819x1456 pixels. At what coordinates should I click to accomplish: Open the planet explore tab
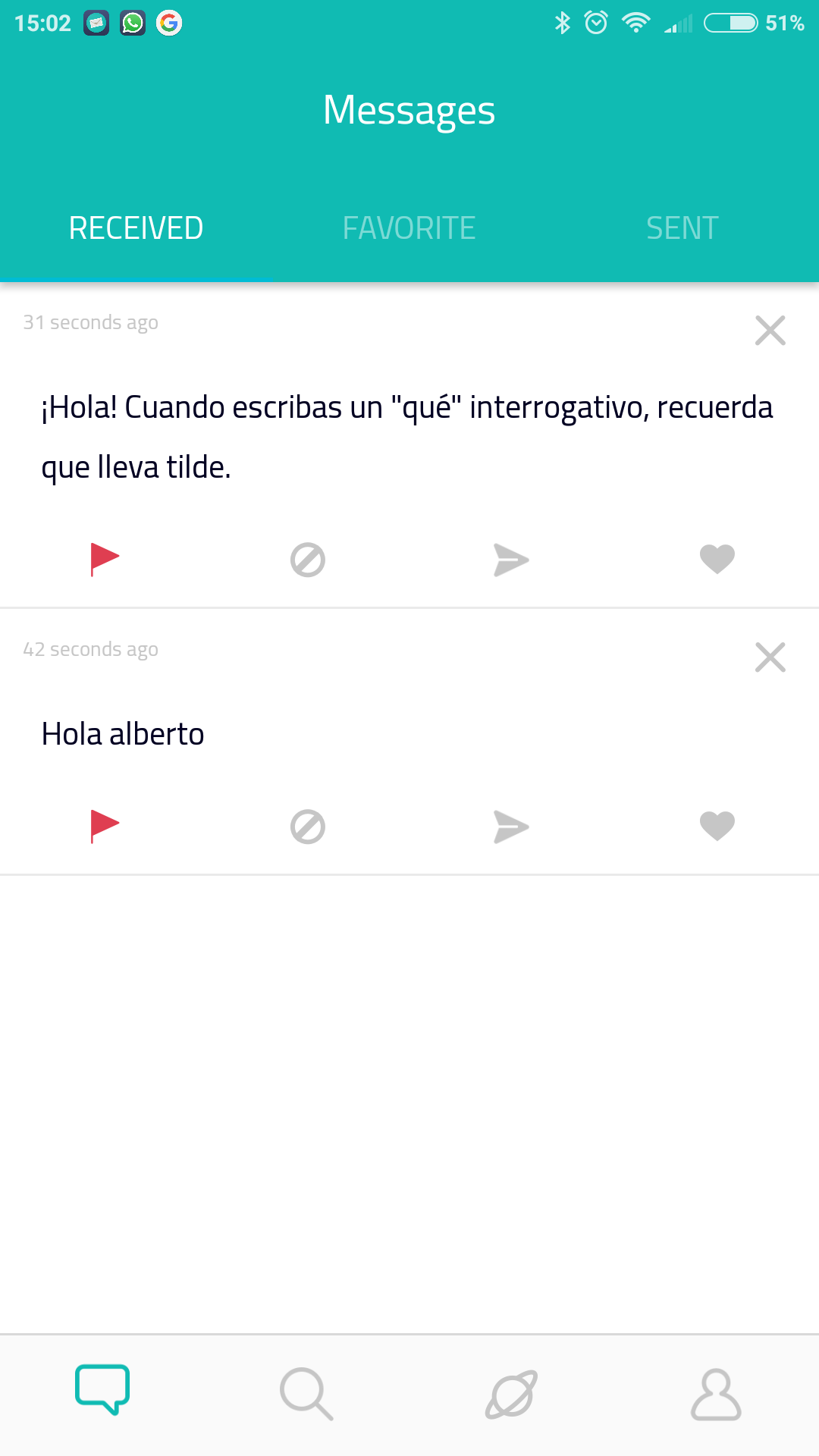click(x=511, y=1394)
